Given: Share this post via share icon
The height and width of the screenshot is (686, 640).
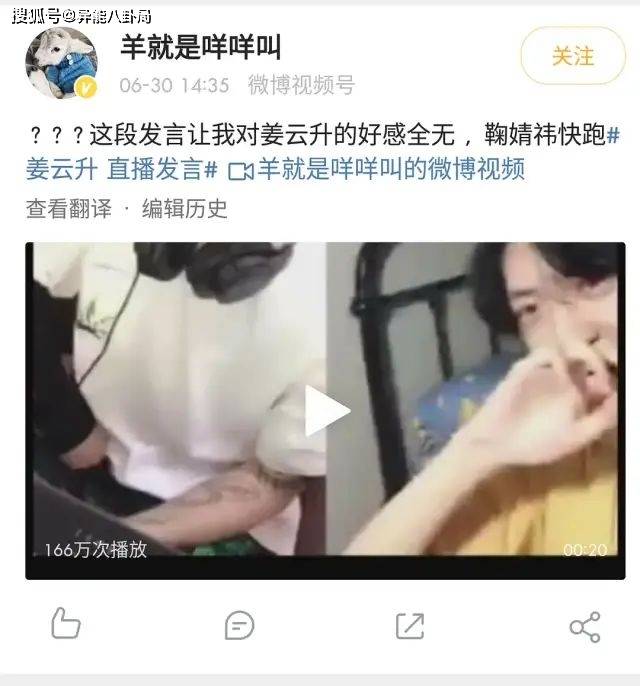Looking at the screenshot, I should pyautogui.click(x=584, y=626).
